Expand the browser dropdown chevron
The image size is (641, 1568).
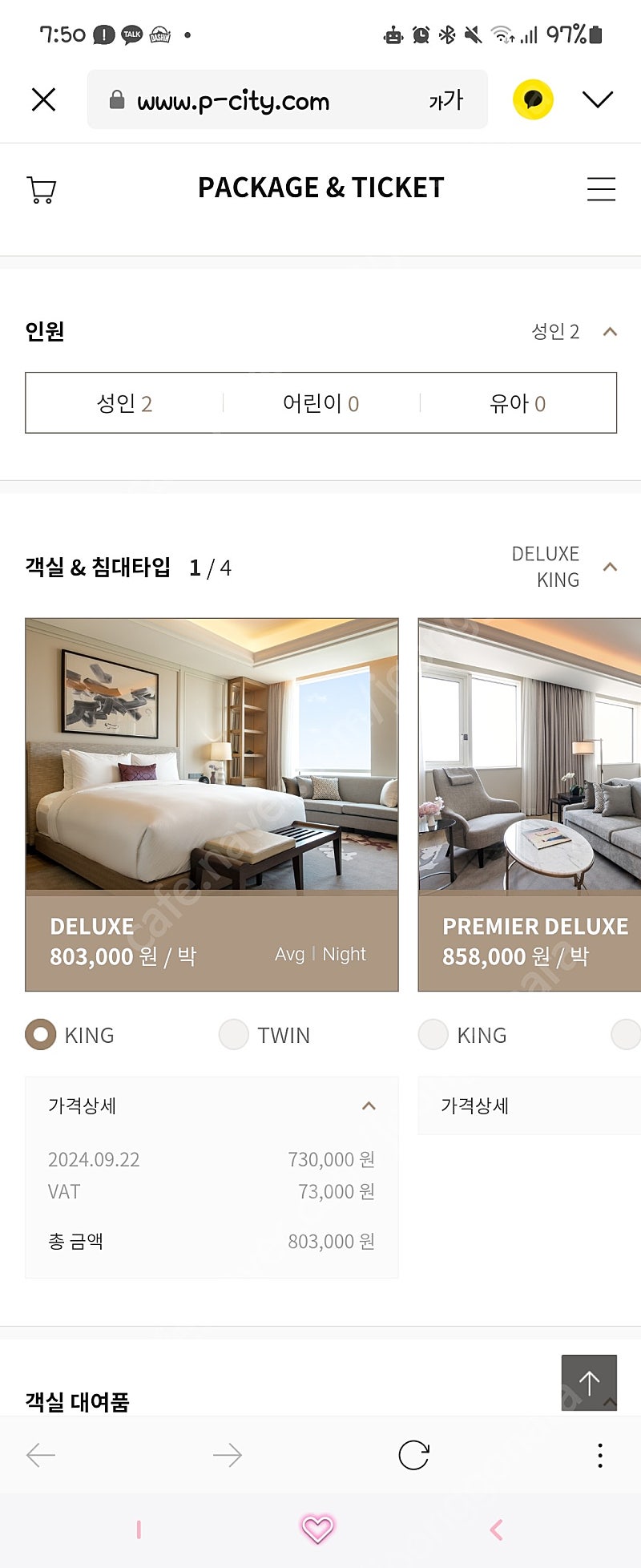pos(597,99)
